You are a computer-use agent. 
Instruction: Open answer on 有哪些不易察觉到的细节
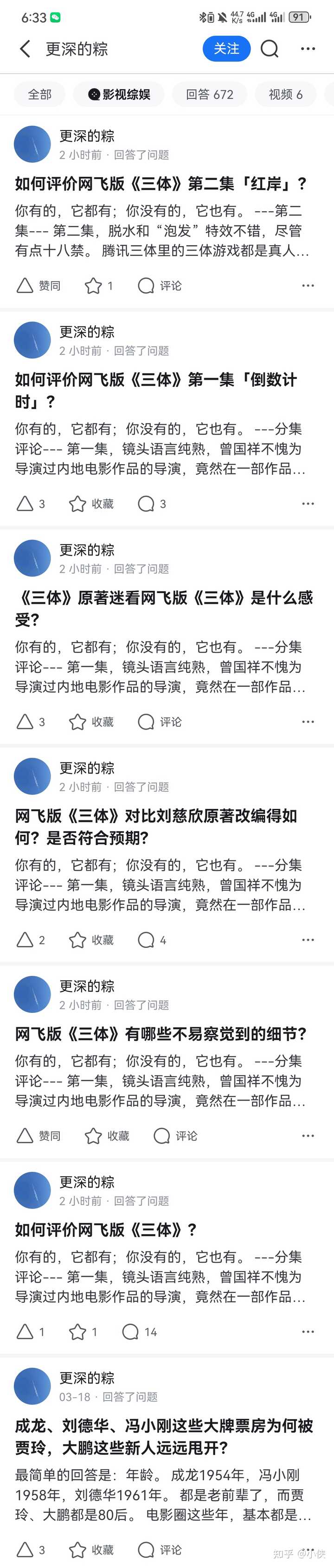click(161, 1034)
